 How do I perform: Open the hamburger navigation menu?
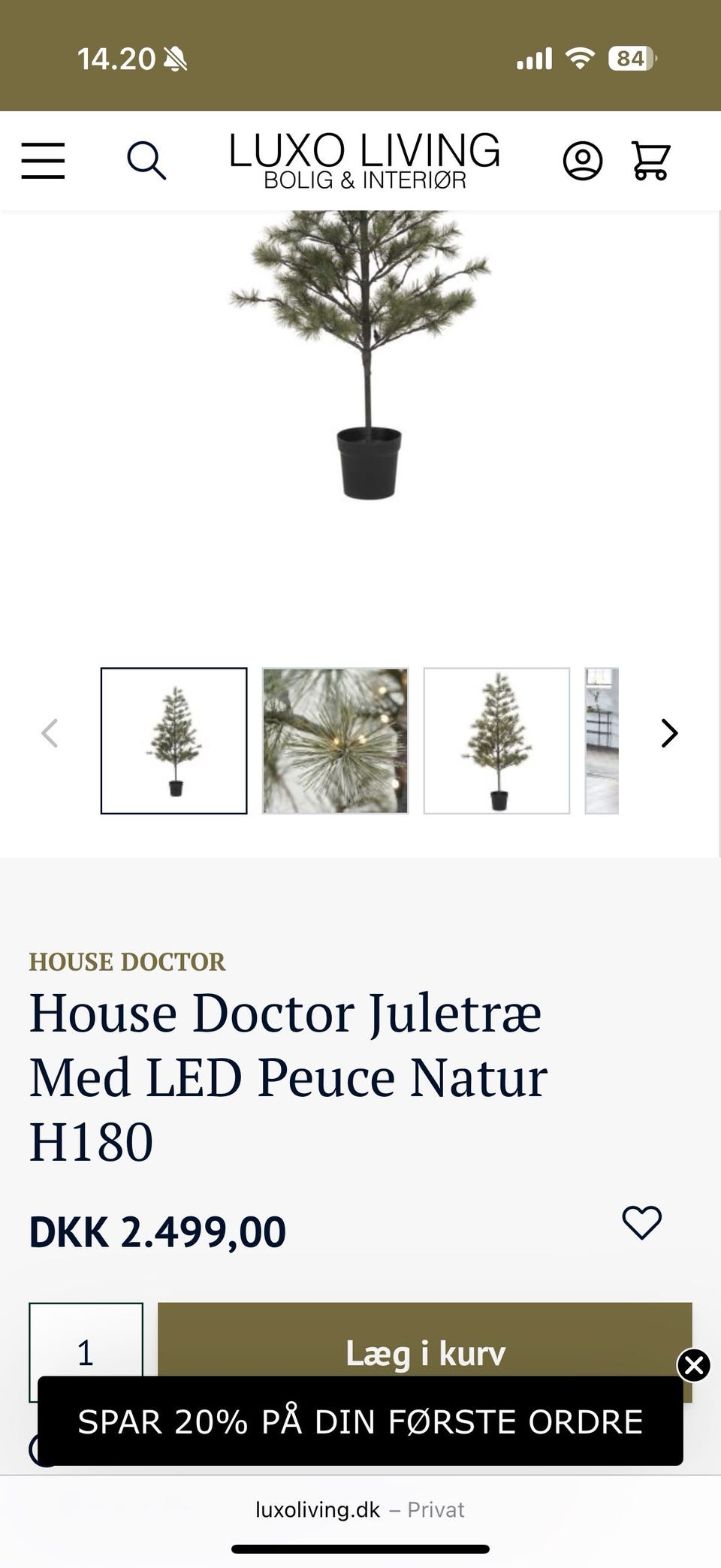(43, 160)
